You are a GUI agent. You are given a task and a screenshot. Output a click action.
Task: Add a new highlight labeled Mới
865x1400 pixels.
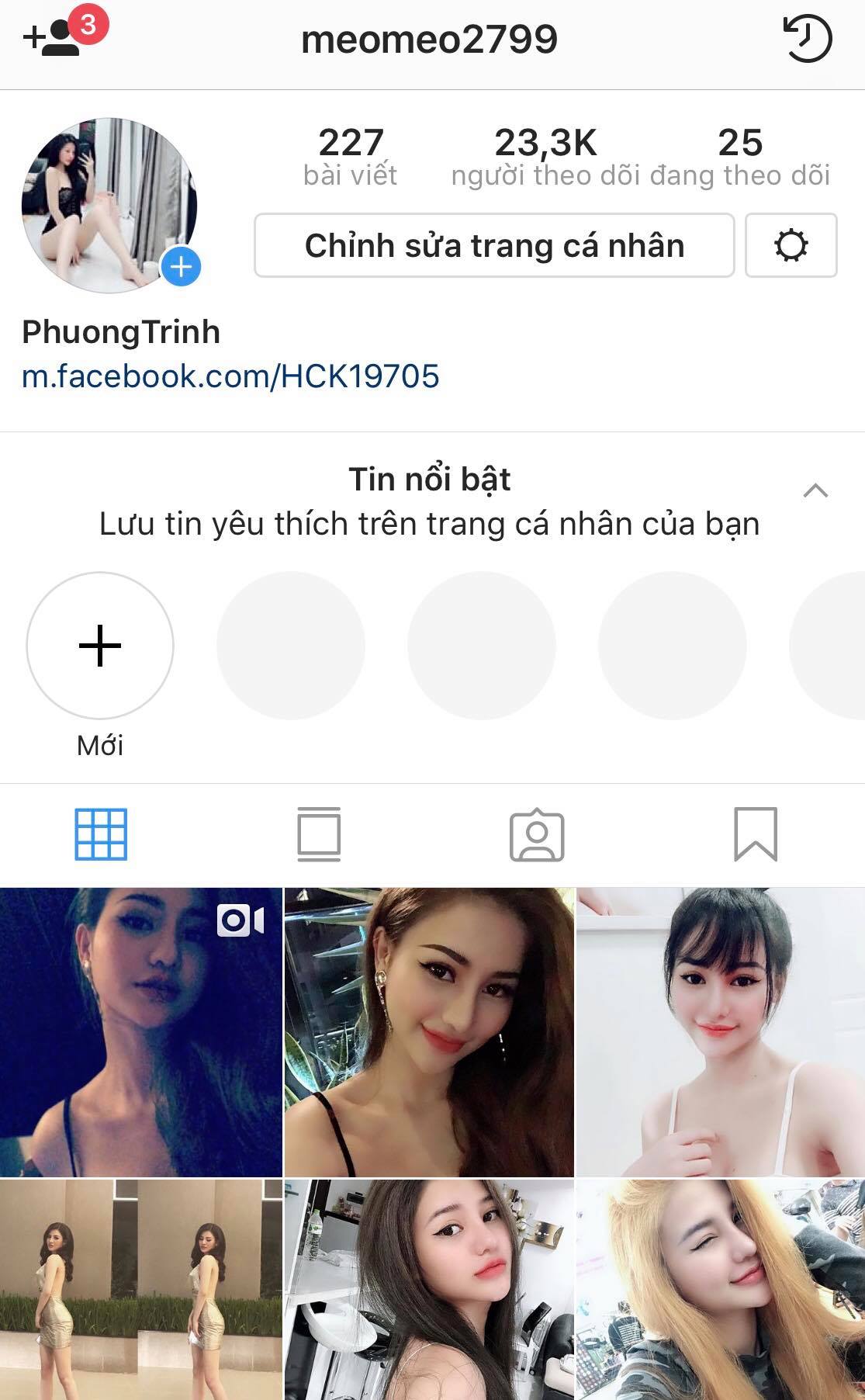100,646
